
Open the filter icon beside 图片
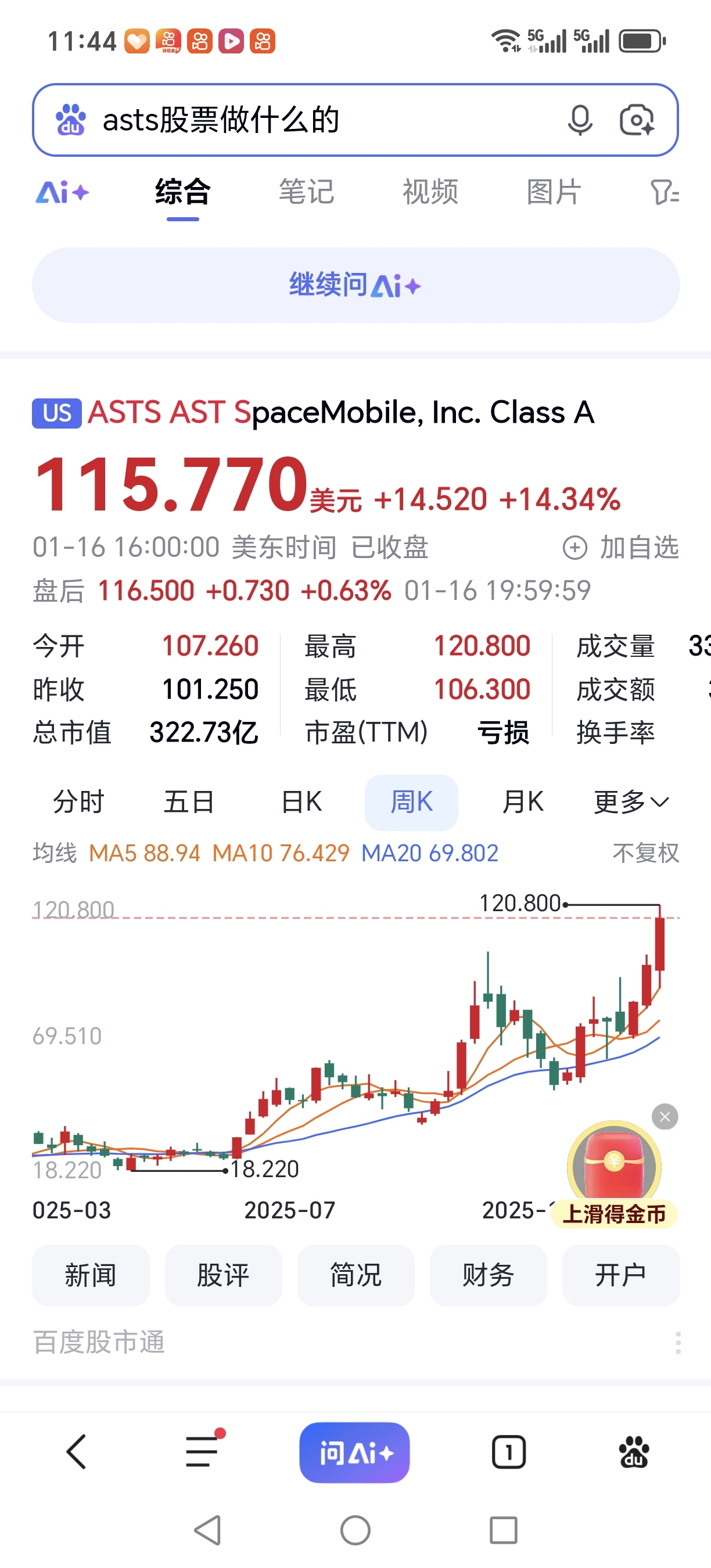tap(665, 192)
